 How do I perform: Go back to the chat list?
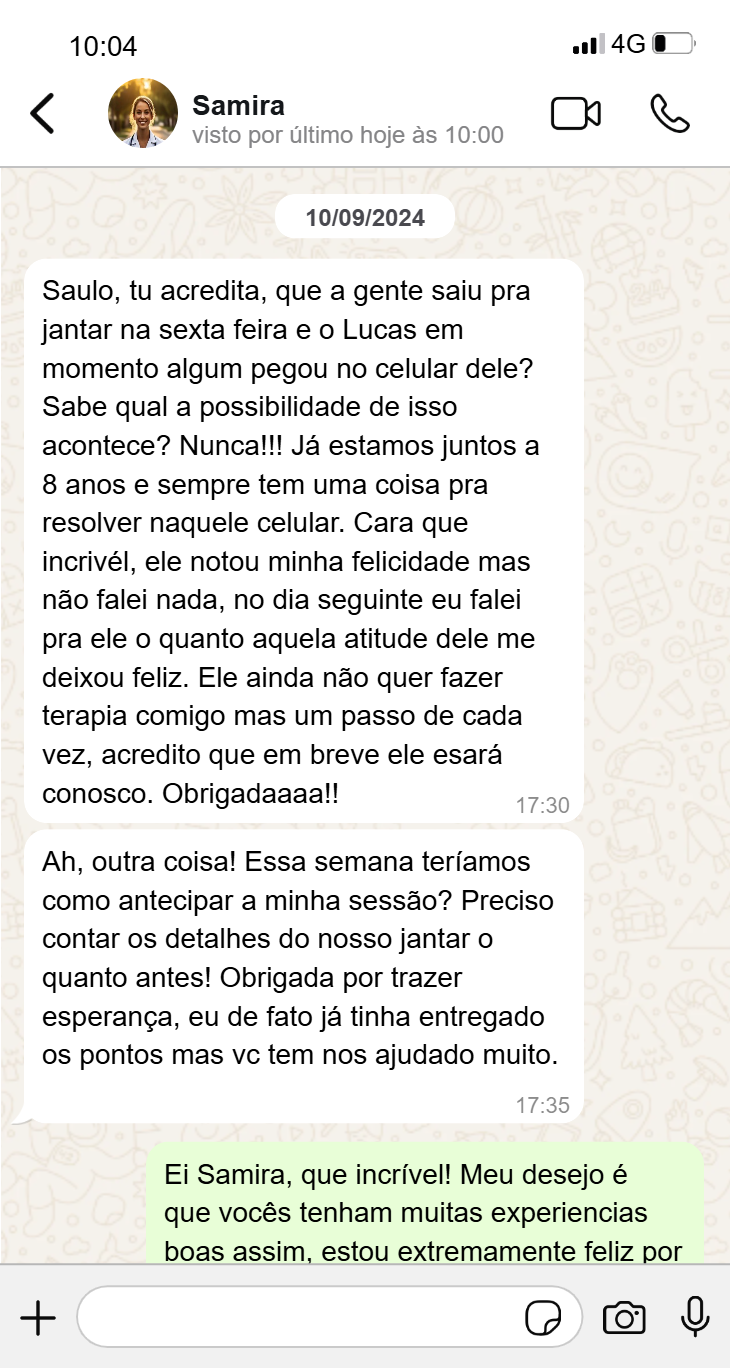(42, 114)
